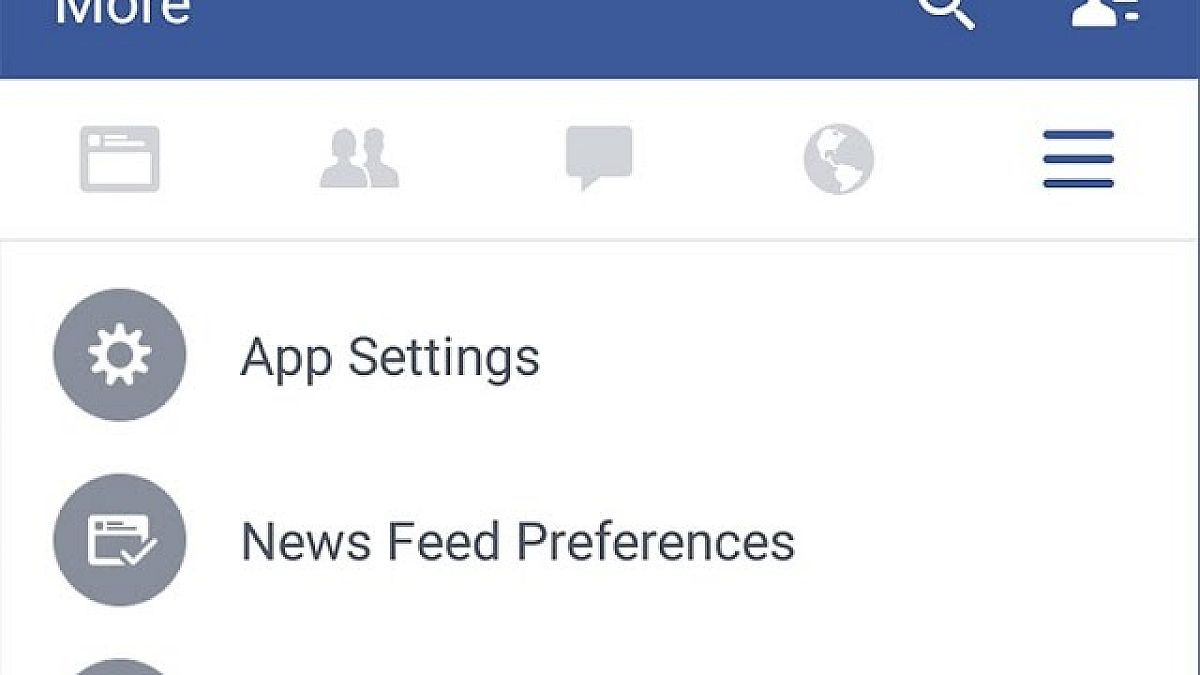1200x675 pixels.
Task: Open the friends list icon in header
Action: [x=1104, y=10]
